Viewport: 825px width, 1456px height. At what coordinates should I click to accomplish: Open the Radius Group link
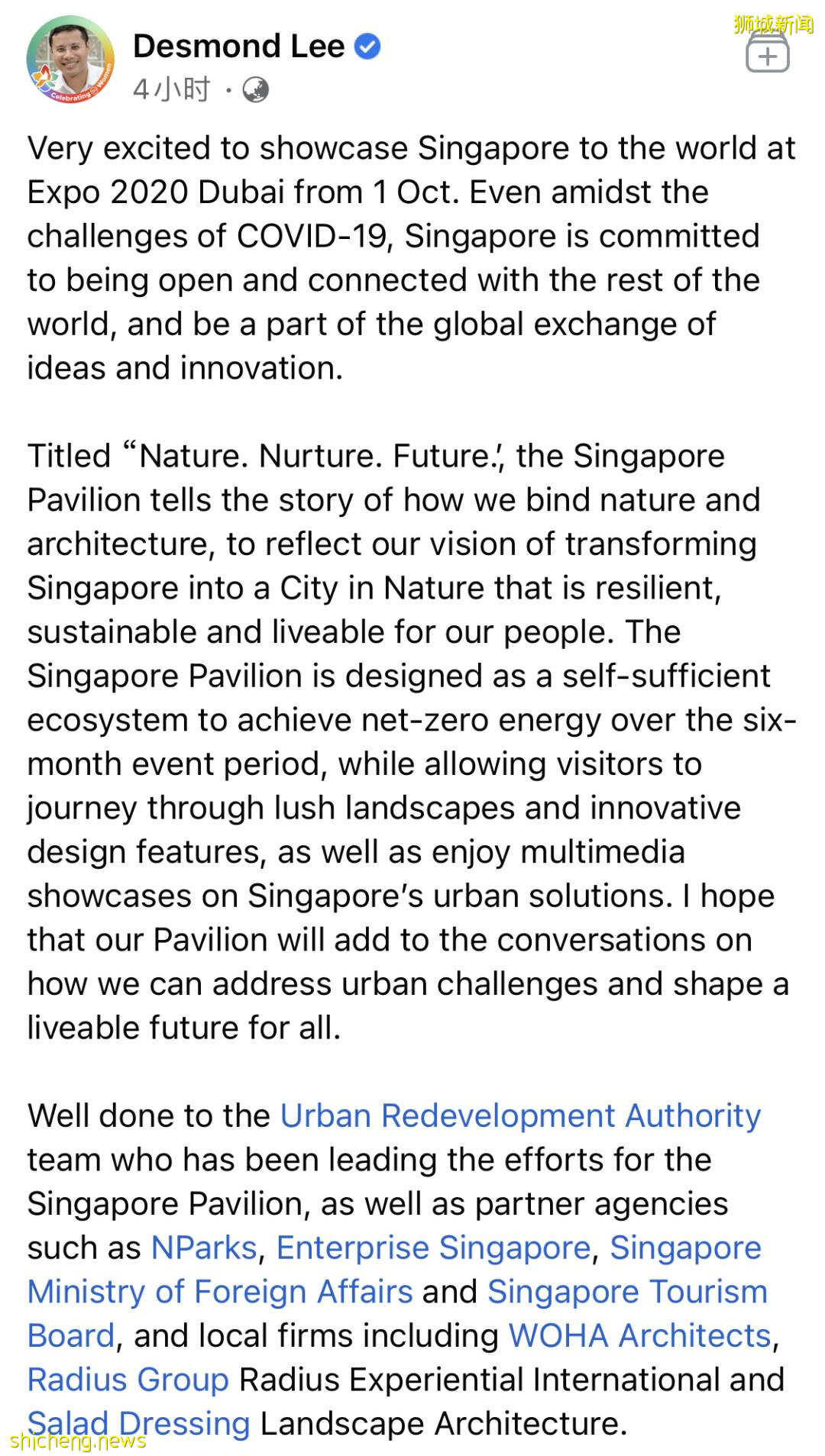click(128, 1380)
